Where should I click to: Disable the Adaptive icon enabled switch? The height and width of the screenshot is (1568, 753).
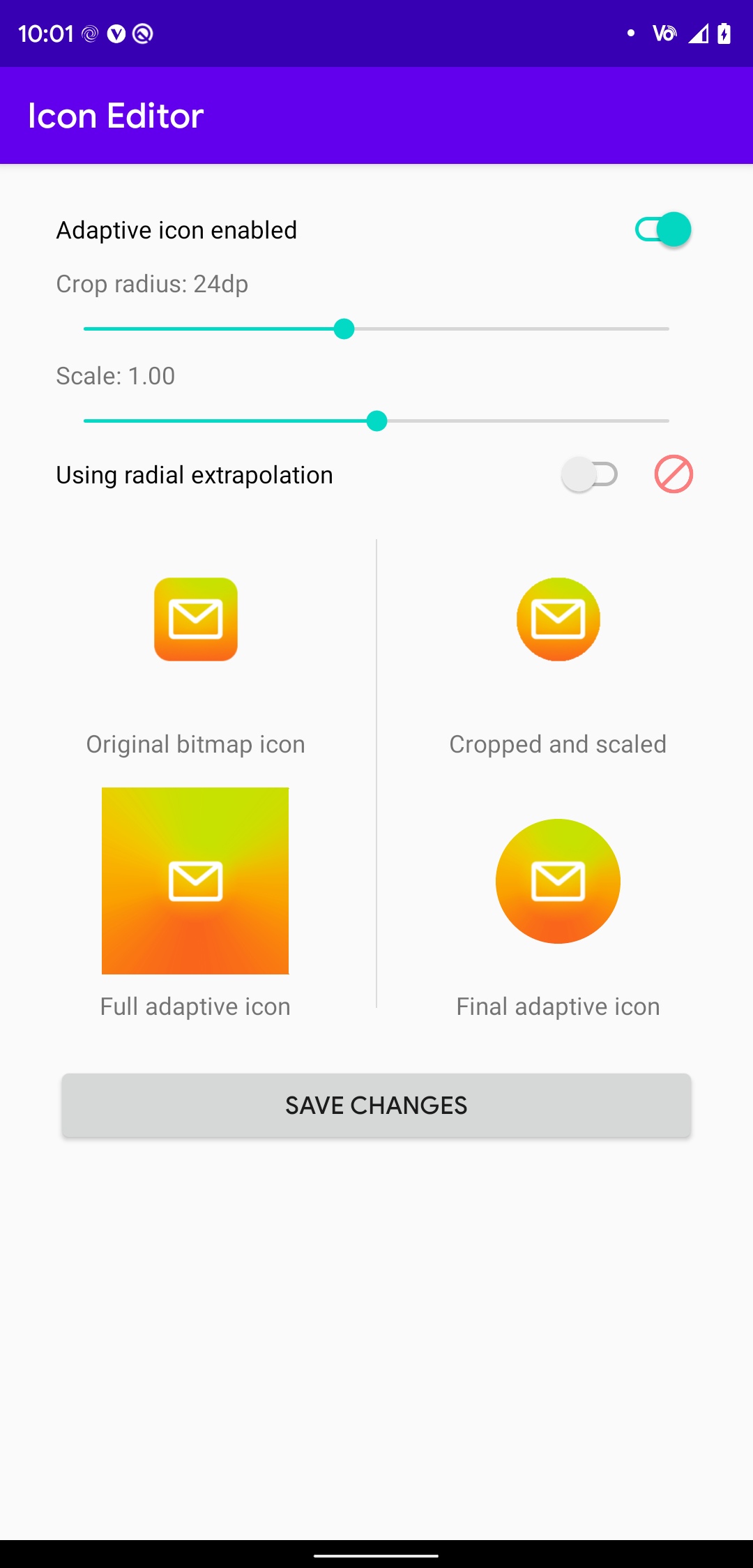click(x=662, y=229)
